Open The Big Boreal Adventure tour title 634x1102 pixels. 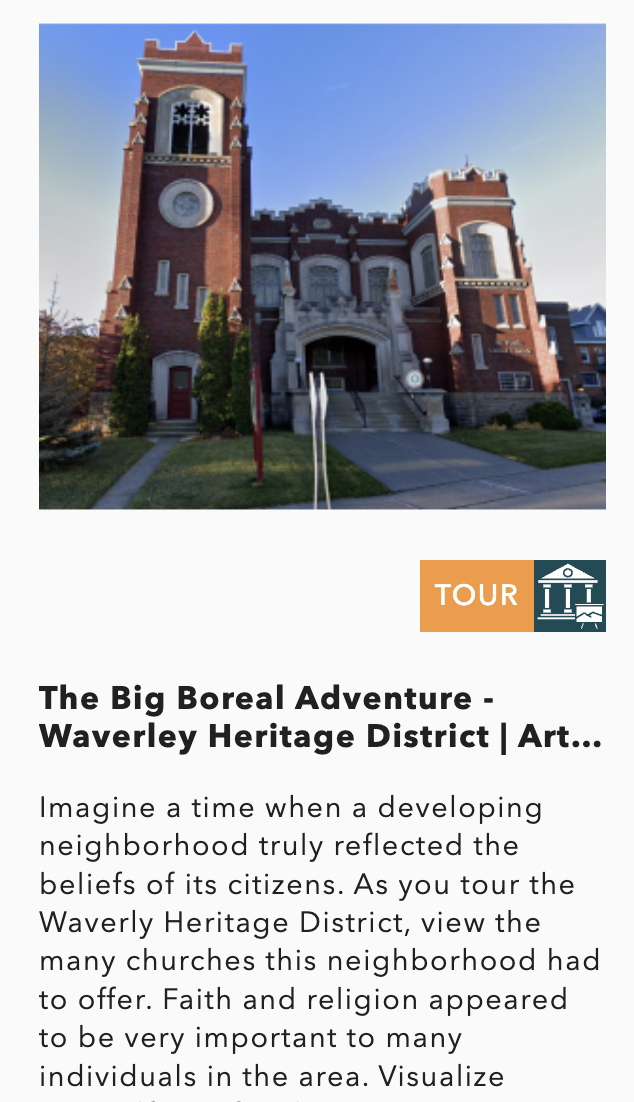coord(320,717)
